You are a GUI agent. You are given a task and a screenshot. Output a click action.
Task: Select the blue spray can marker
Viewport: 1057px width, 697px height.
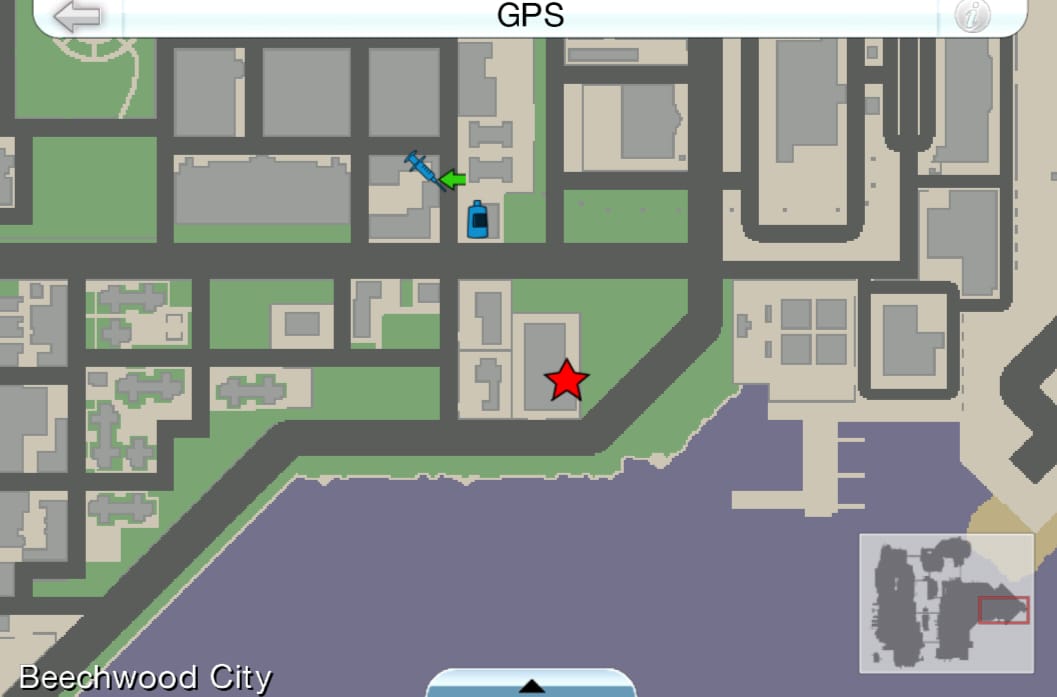[x=478, y=220]
